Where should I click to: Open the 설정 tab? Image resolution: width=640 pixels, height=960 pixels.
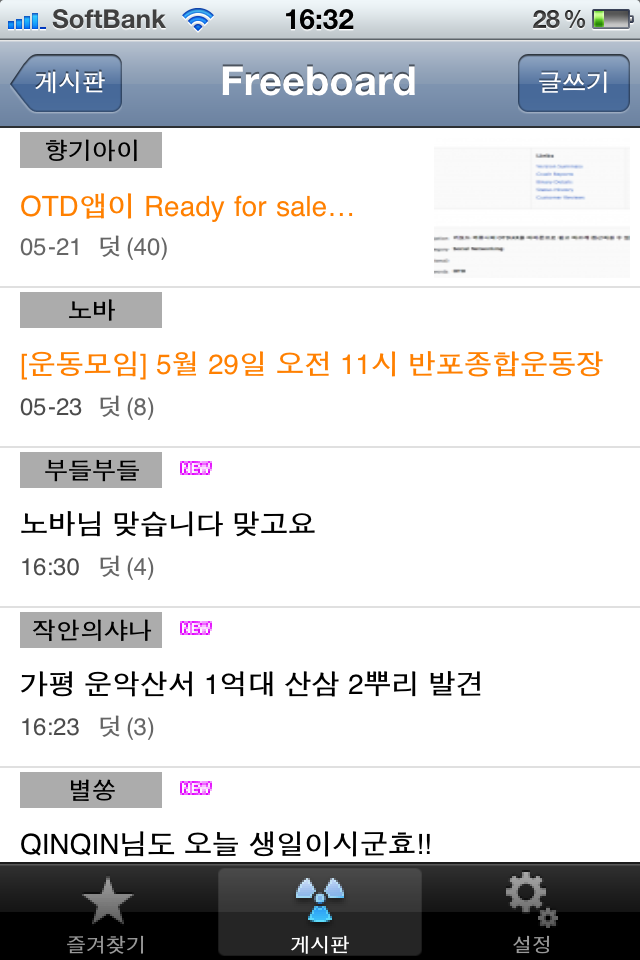tap(530, 912)
